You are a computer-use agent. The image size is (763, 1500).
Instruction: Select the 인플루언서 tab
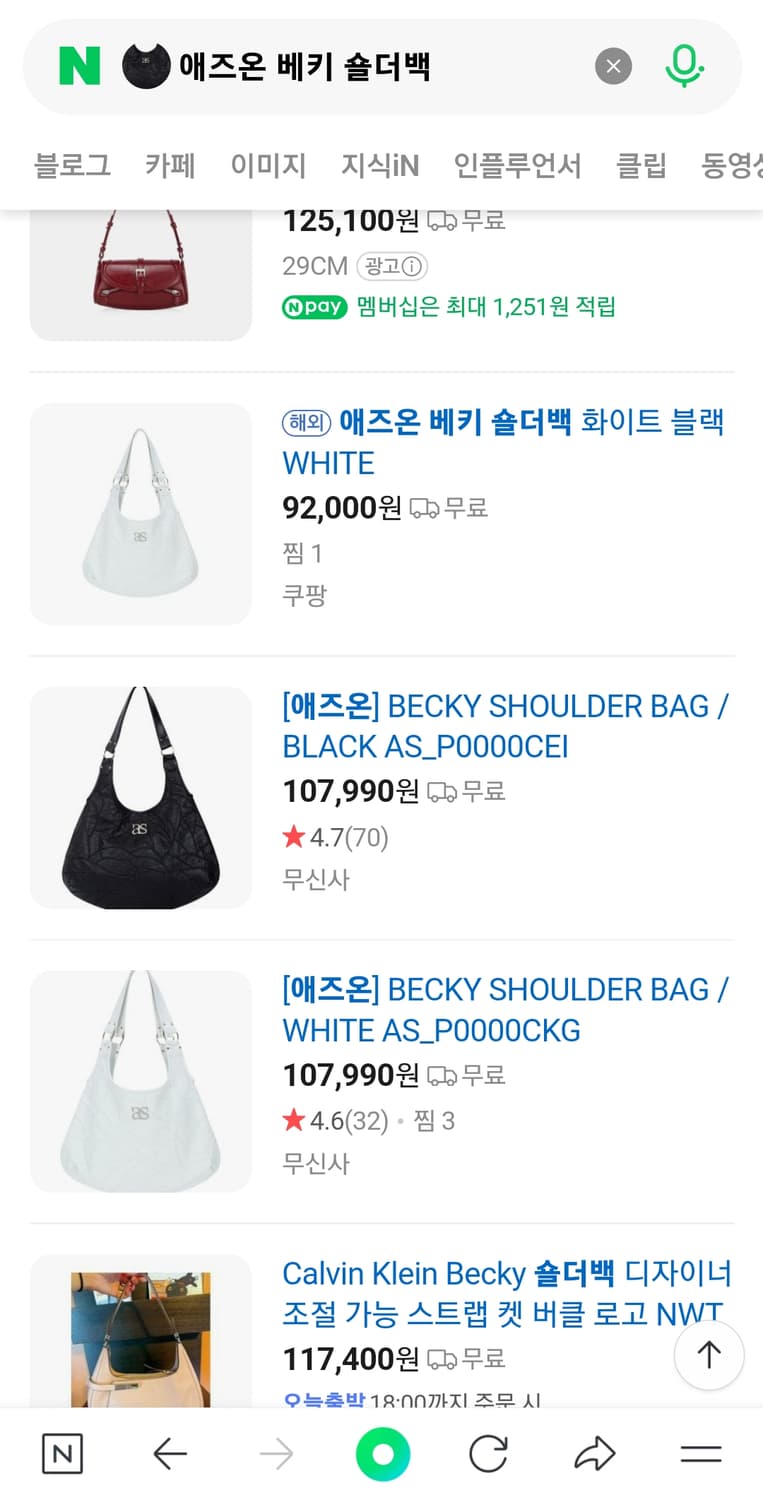pyautogui.click(x=518, y=166)
